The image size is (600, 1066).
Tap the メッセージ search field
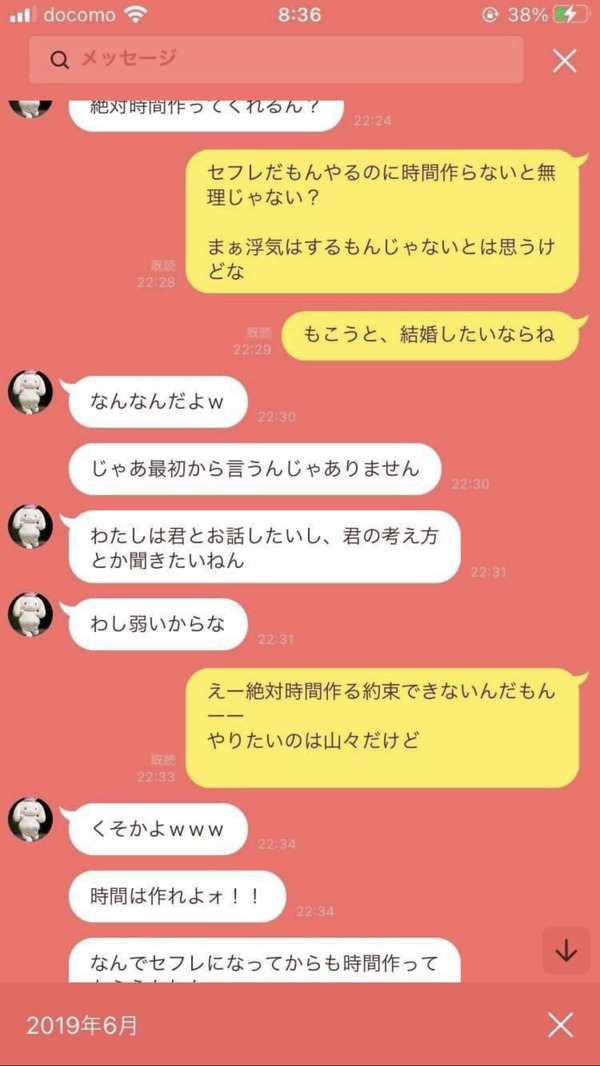tap(276, 60)
